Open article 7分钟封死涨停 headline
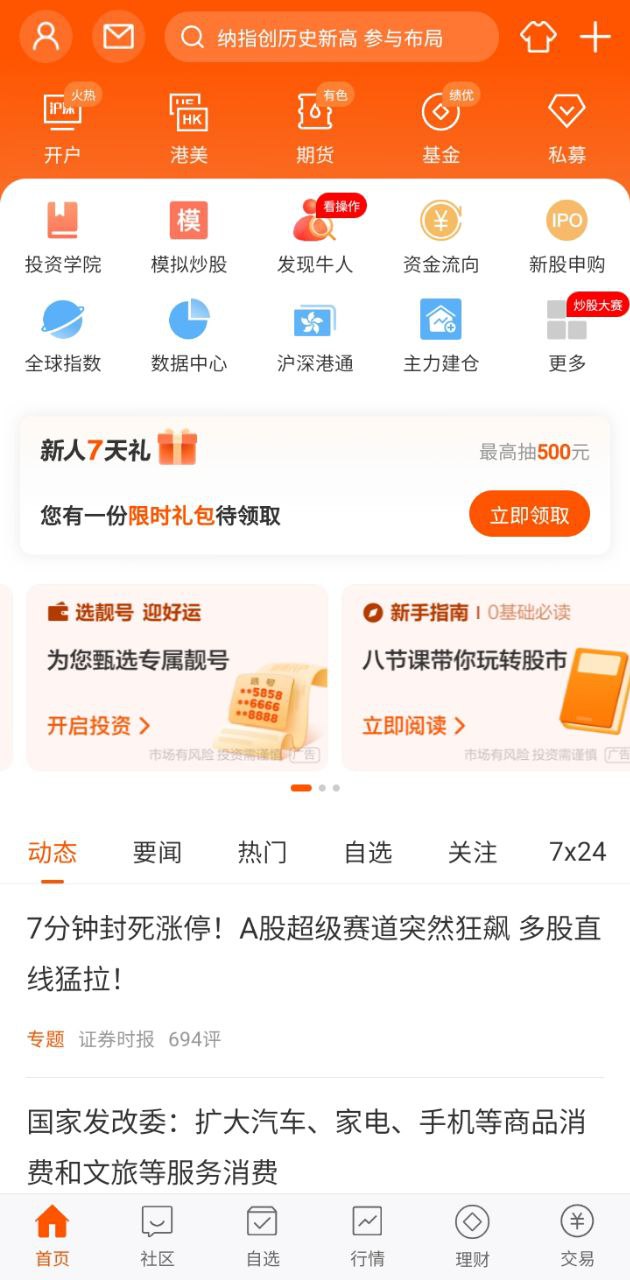630x1280 pixels. point(313,953)
